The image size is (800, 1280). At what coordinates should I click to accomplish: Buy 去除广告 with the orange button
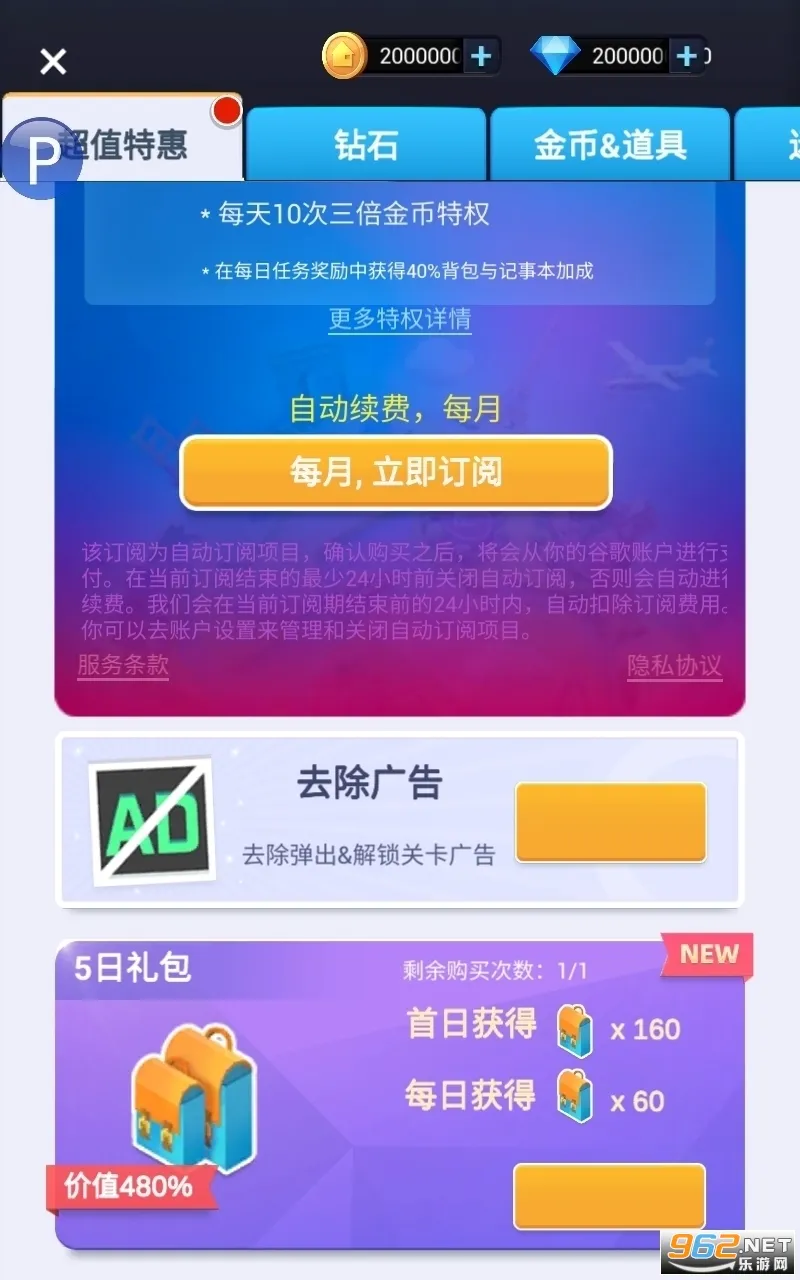coord(610,822)
